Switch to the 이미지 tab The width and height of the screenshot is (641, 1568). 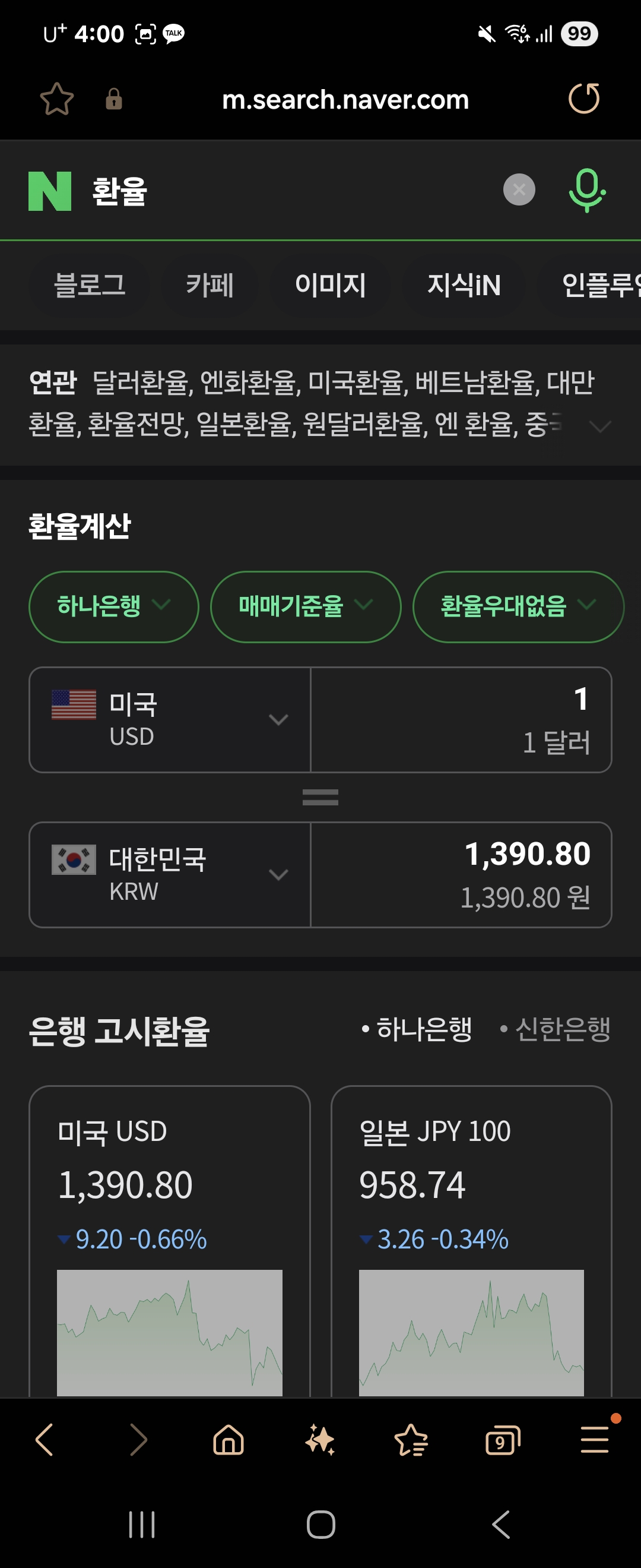pyautogui.click(x=329, y=286)
